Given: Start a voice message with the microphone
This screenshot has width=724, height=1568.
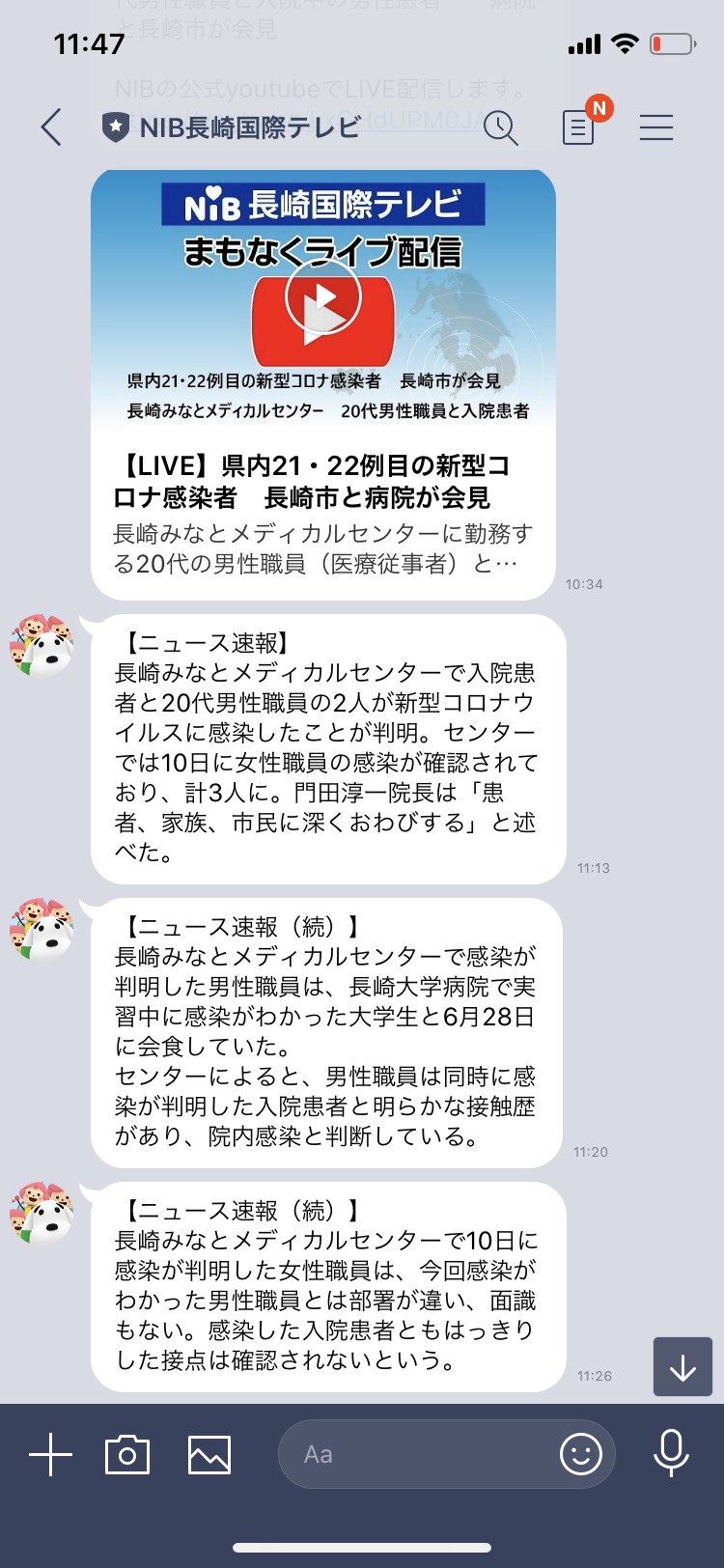Looking at the screenshot, I should point(671,1454).
